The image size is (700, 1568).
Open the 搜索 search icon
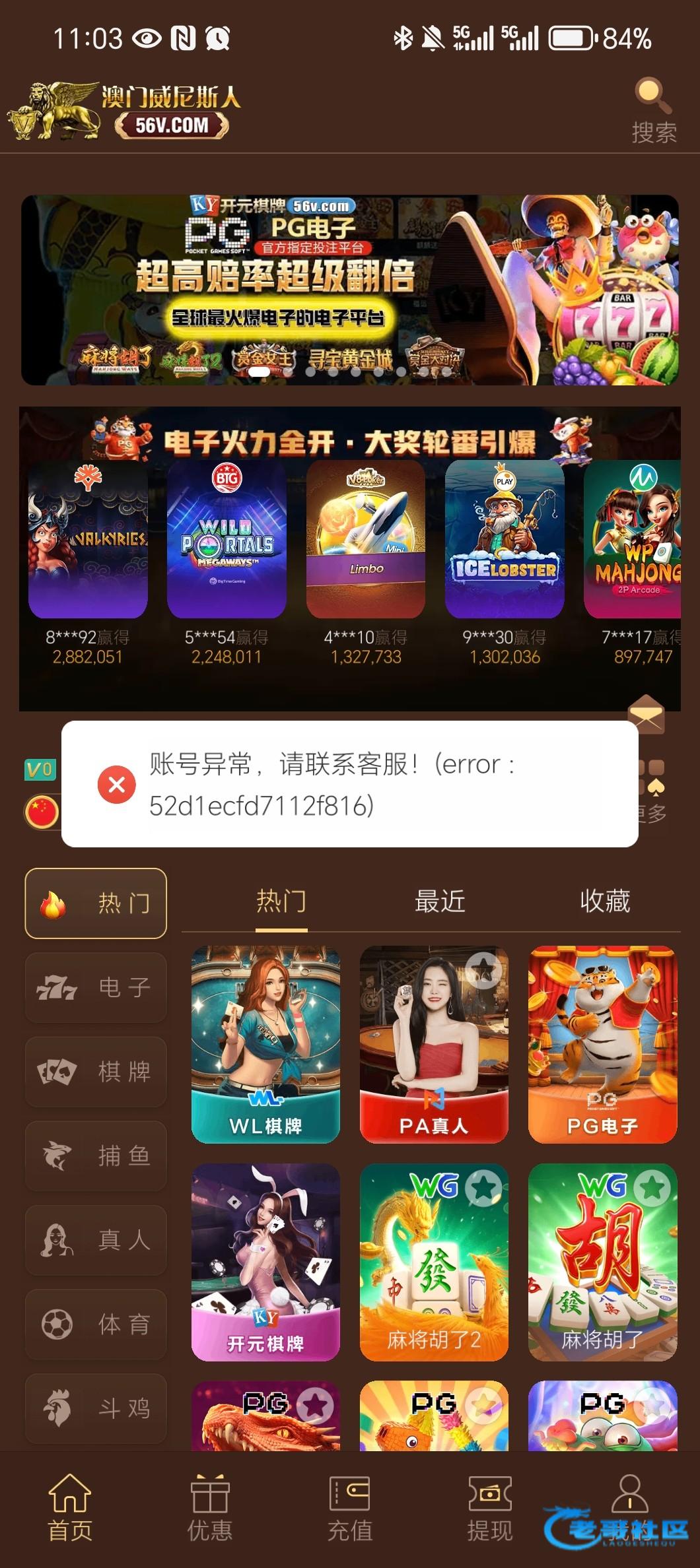coord(652,111)
